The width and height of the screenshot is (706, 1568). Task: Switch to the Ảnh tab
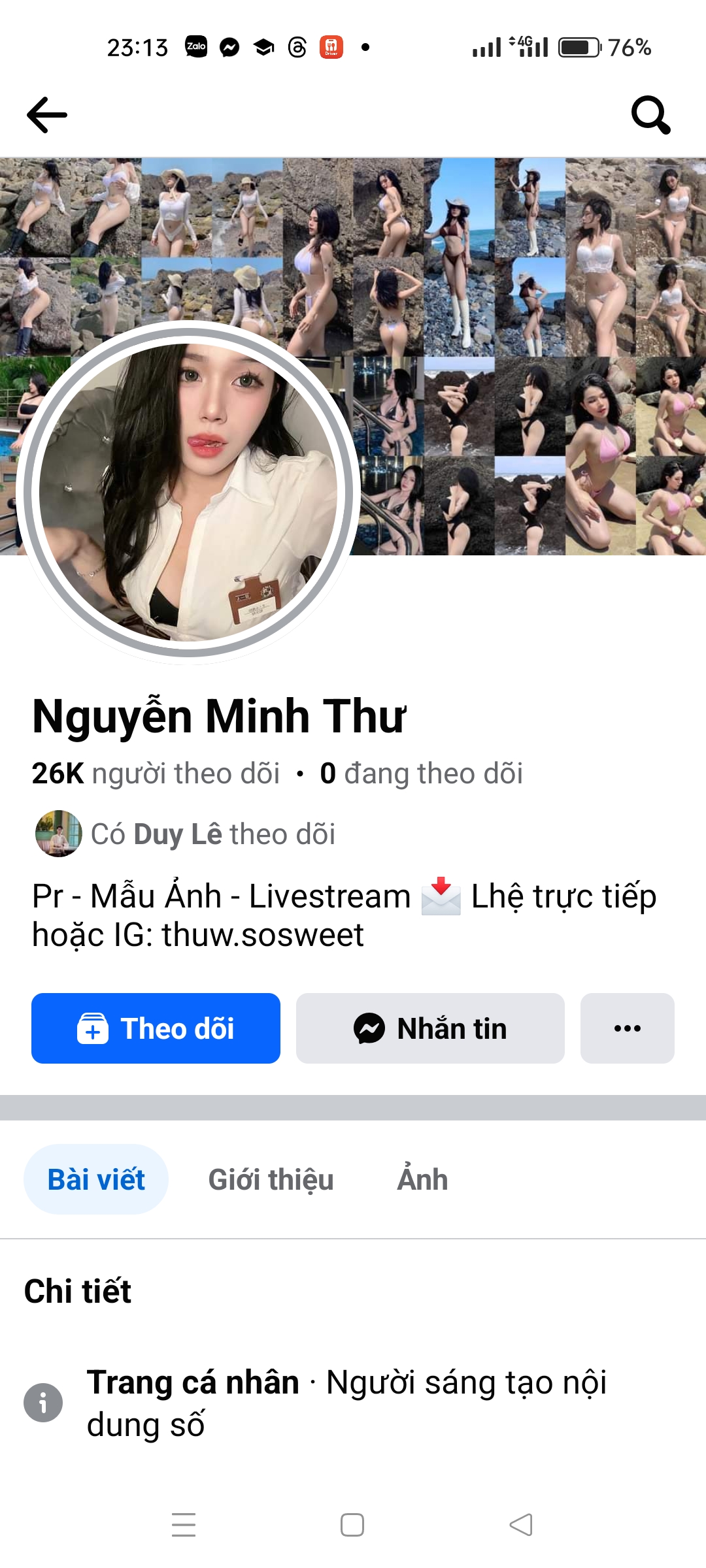[x=422, y=1179]
